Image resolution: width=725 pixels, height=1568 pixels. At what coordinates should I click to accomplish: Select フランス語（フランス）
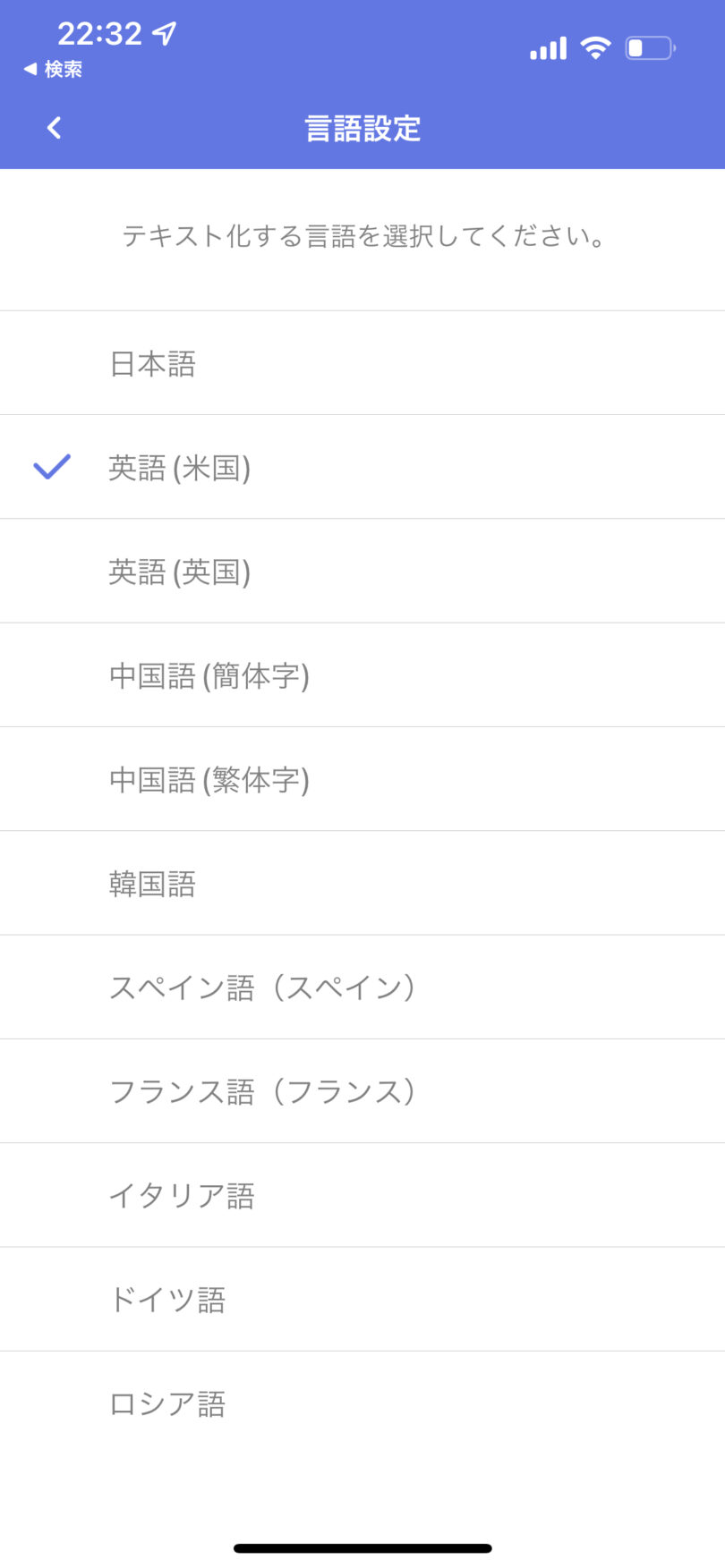(x=362, y=1091)
